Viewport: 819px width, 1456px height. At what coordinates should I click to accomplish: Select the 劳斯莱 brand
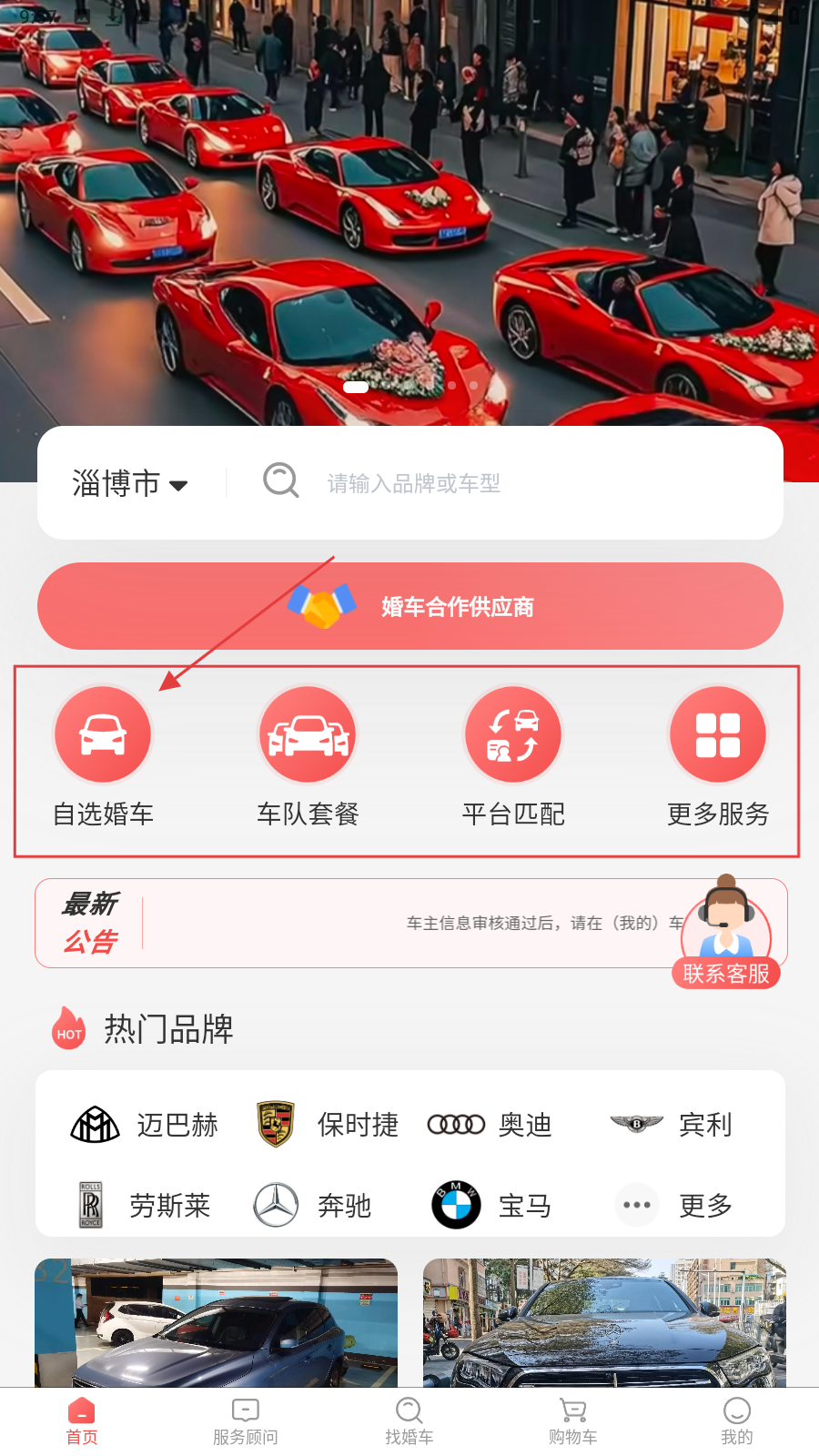point(146,1206)
